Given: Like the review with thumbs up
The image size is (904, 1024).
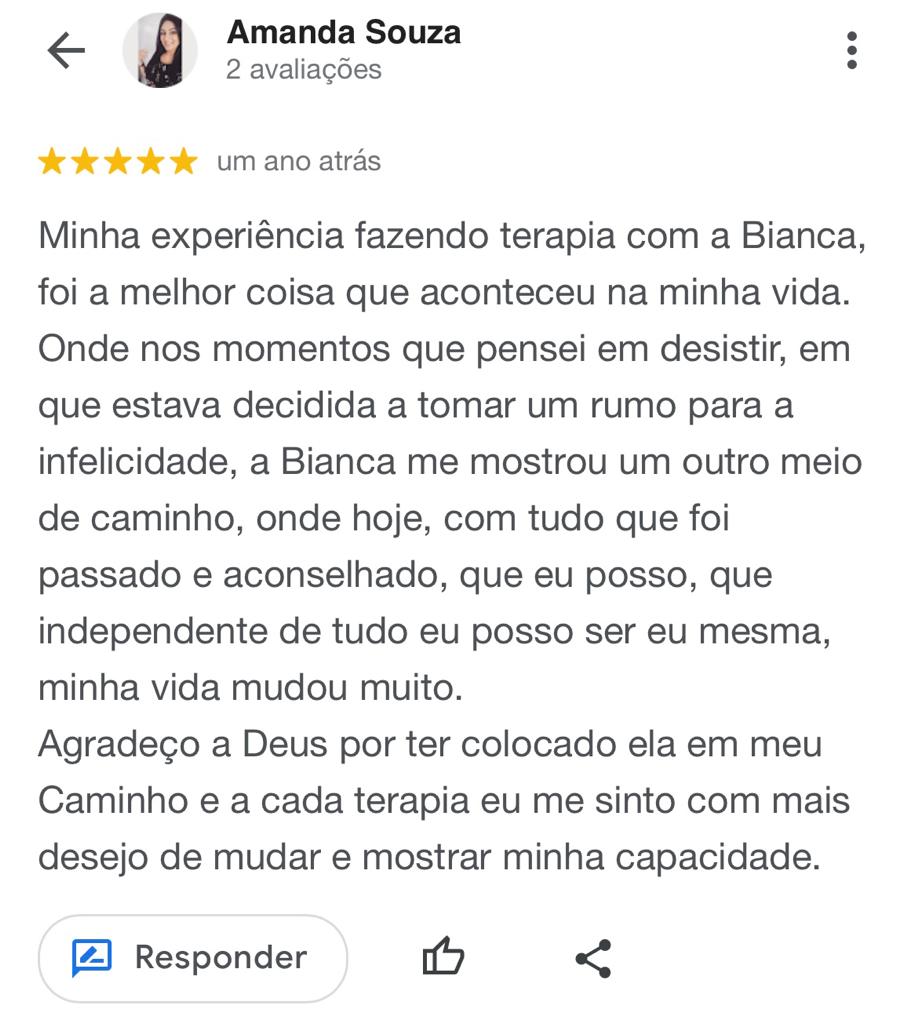Looking at the screenshot, I should pos(443,958).
